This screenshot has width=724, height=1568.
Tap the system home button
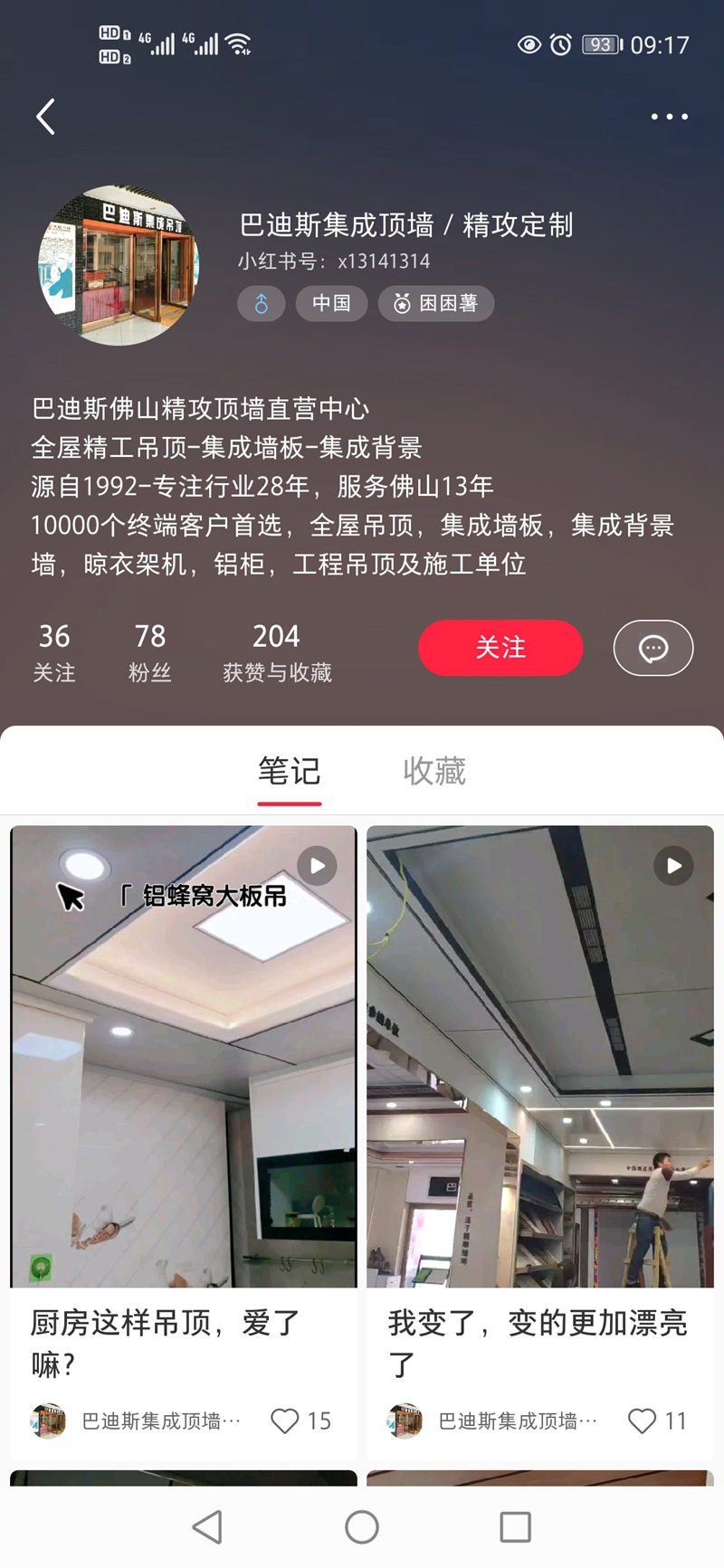362,1527
